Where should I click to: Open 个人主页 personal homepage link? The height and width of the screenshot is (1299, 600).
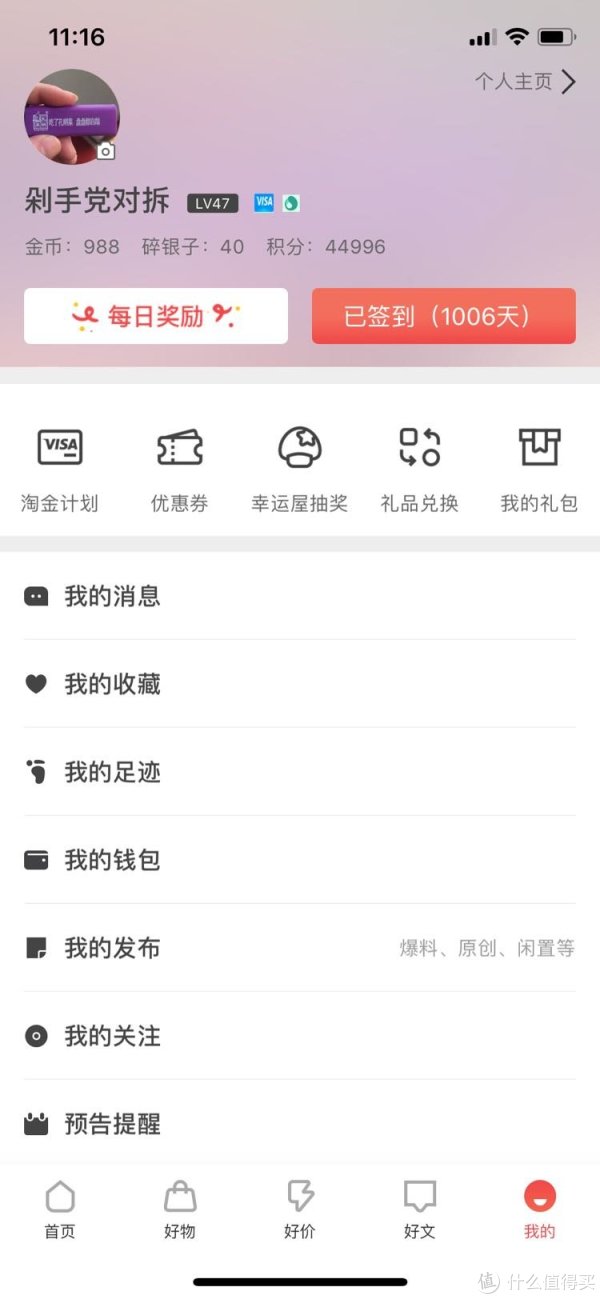525,82
